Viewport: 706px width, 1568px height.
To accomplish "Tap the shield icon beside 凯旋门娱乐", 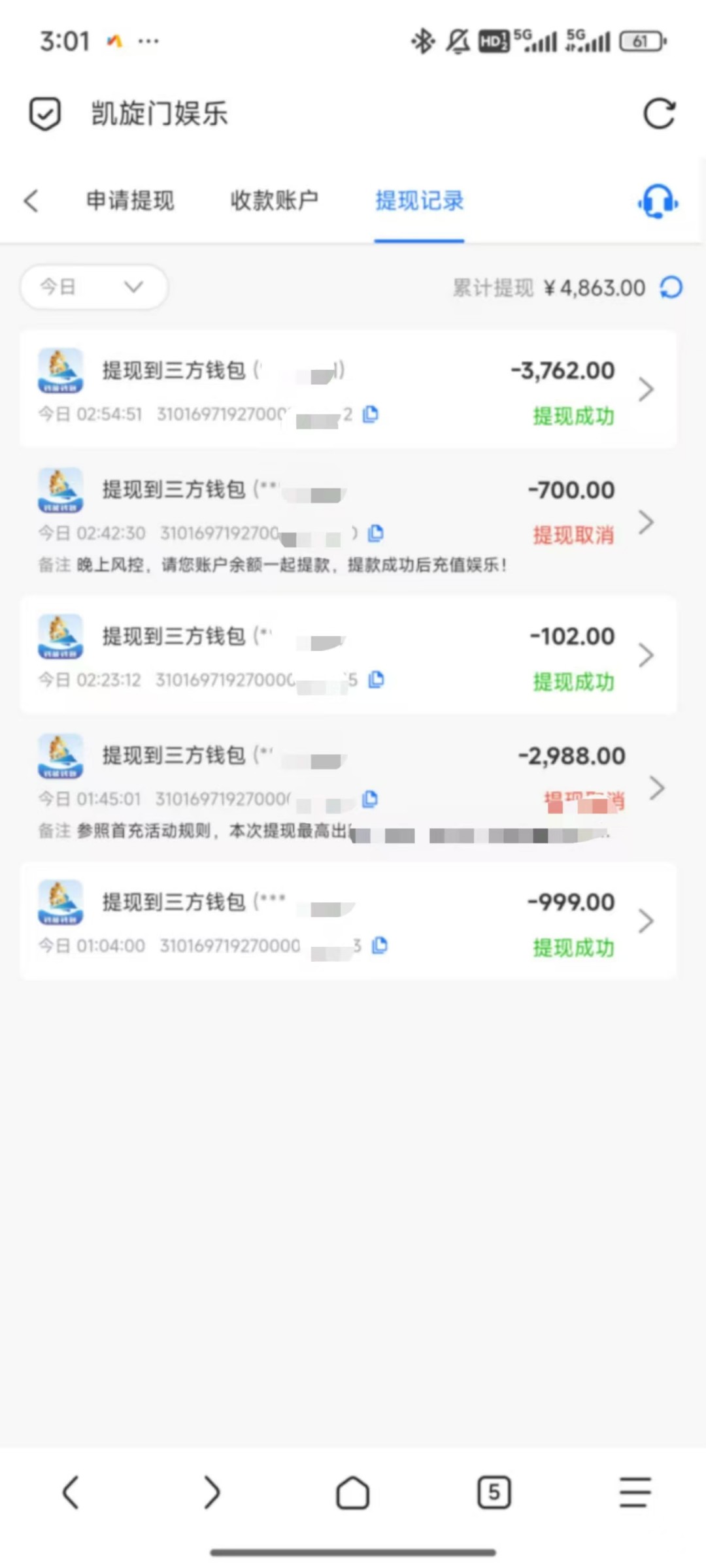I will click(45, 114).
